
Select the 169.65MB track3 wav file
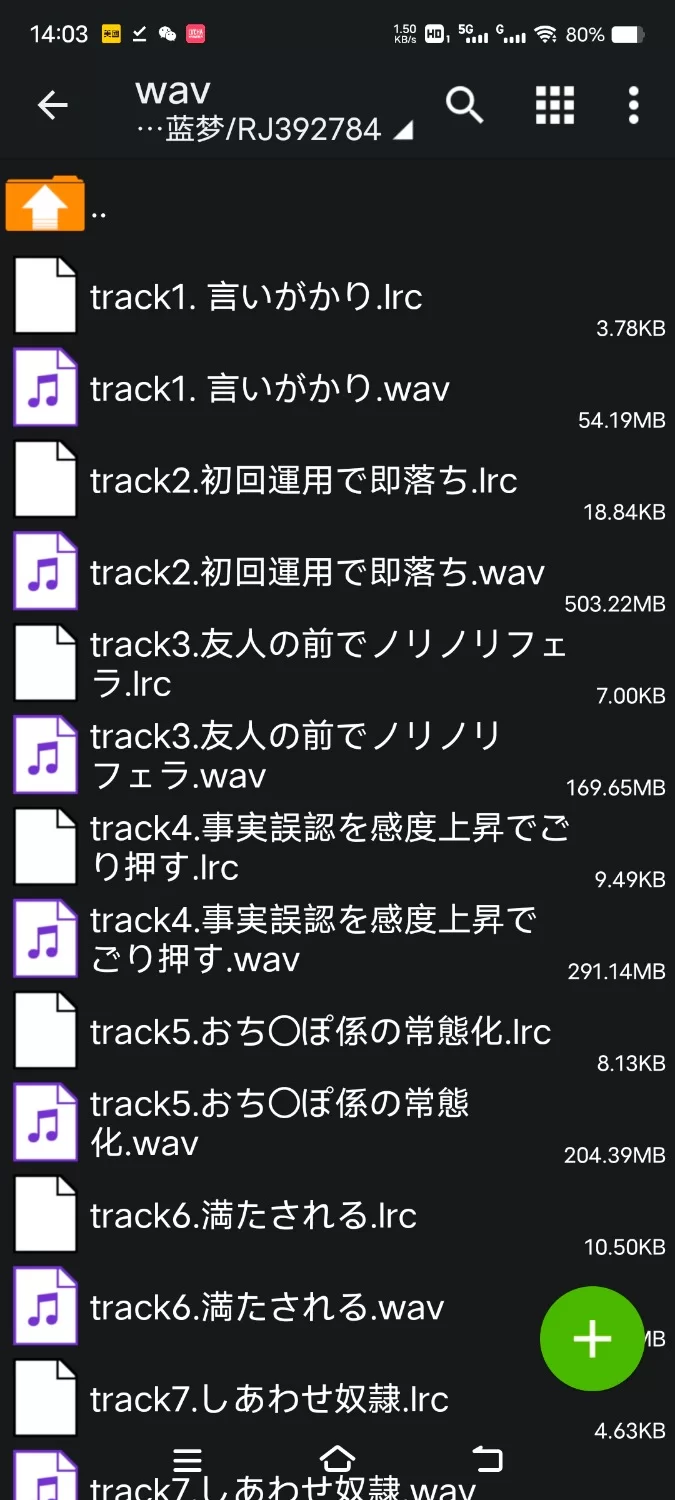[x=295, y=756]
